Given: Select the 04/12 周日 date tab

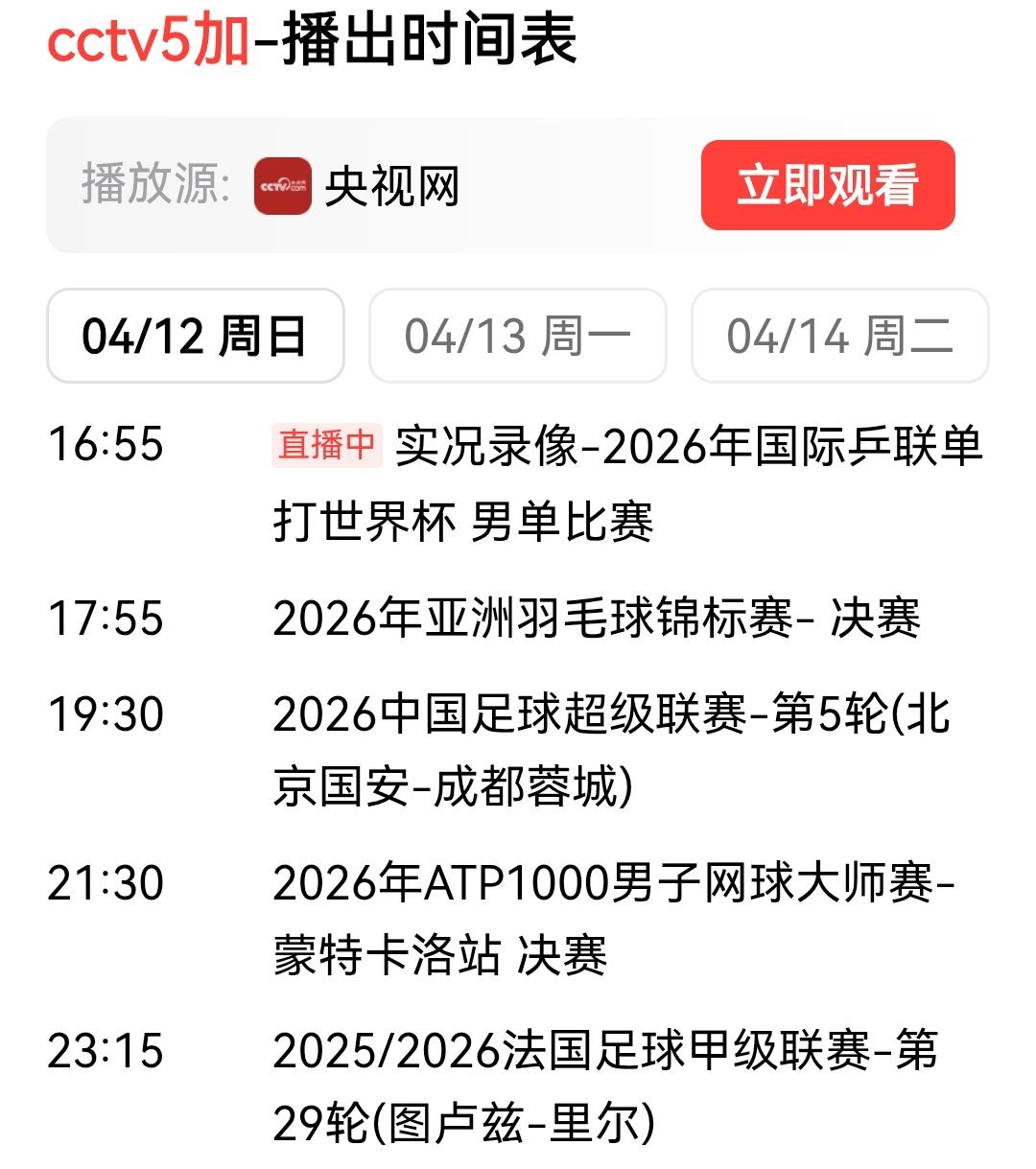Looking at the screenshot, I should coord(195,336).
